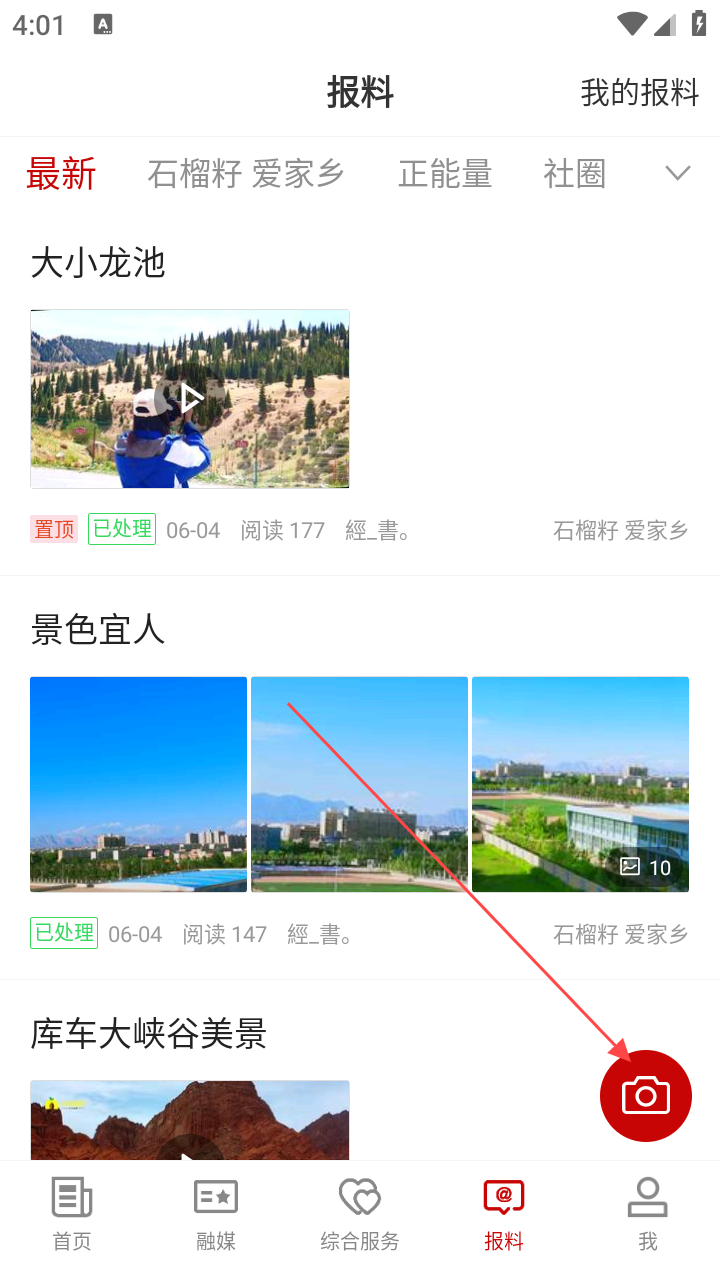
Task: Tap the red camera button to submit a report
Action: click(646, 1096)
